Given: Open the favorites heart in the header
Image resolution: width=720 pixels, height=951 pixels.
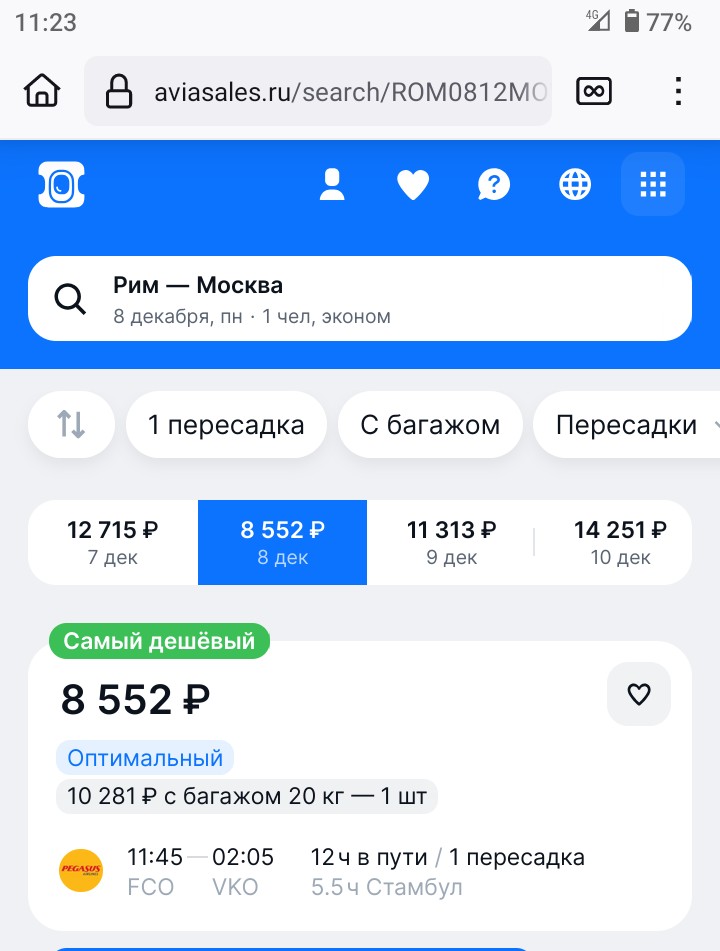Looking at the screenshot, I should point(413,184).
